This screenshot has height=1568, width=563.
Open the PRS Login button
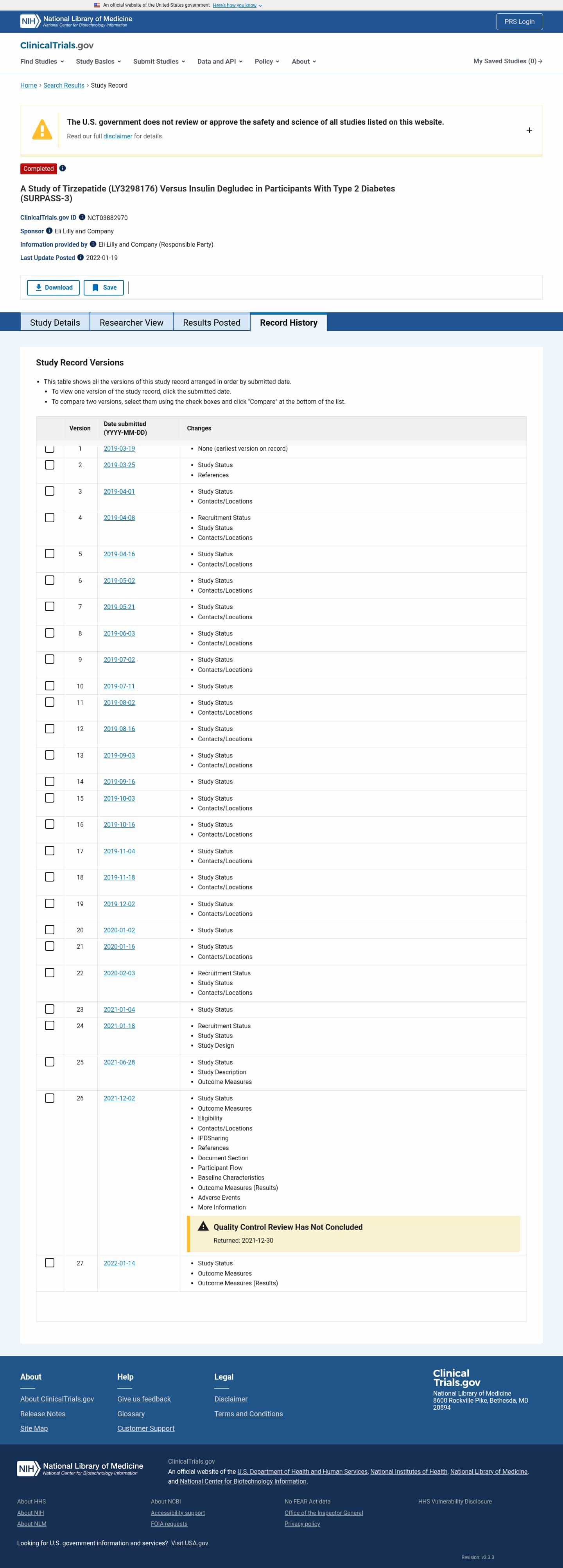pyautogui.click(x=518, y=21)
